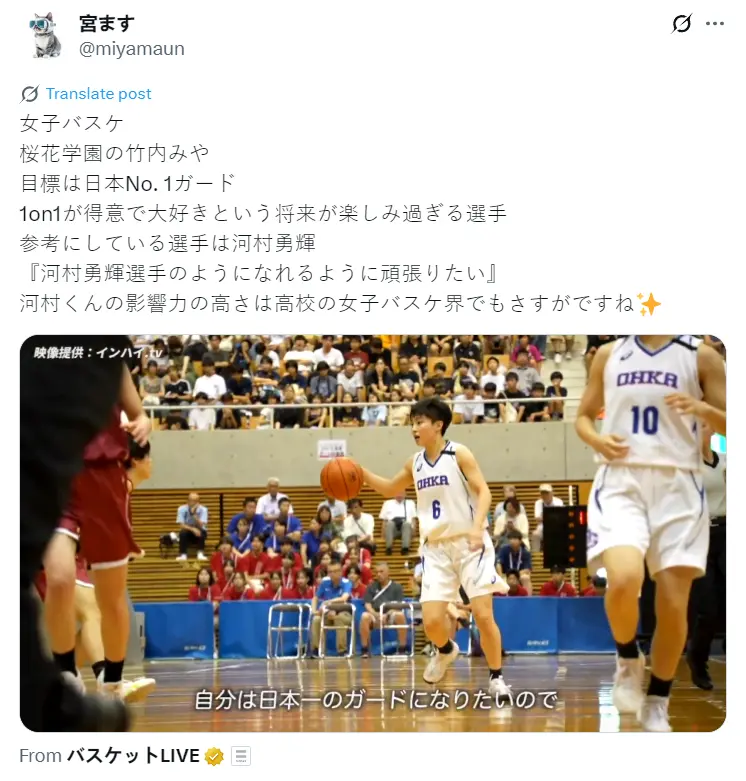The image size is (746, 781).
Task: Tap the Grok icon on this post
Action: click(681, 23)
